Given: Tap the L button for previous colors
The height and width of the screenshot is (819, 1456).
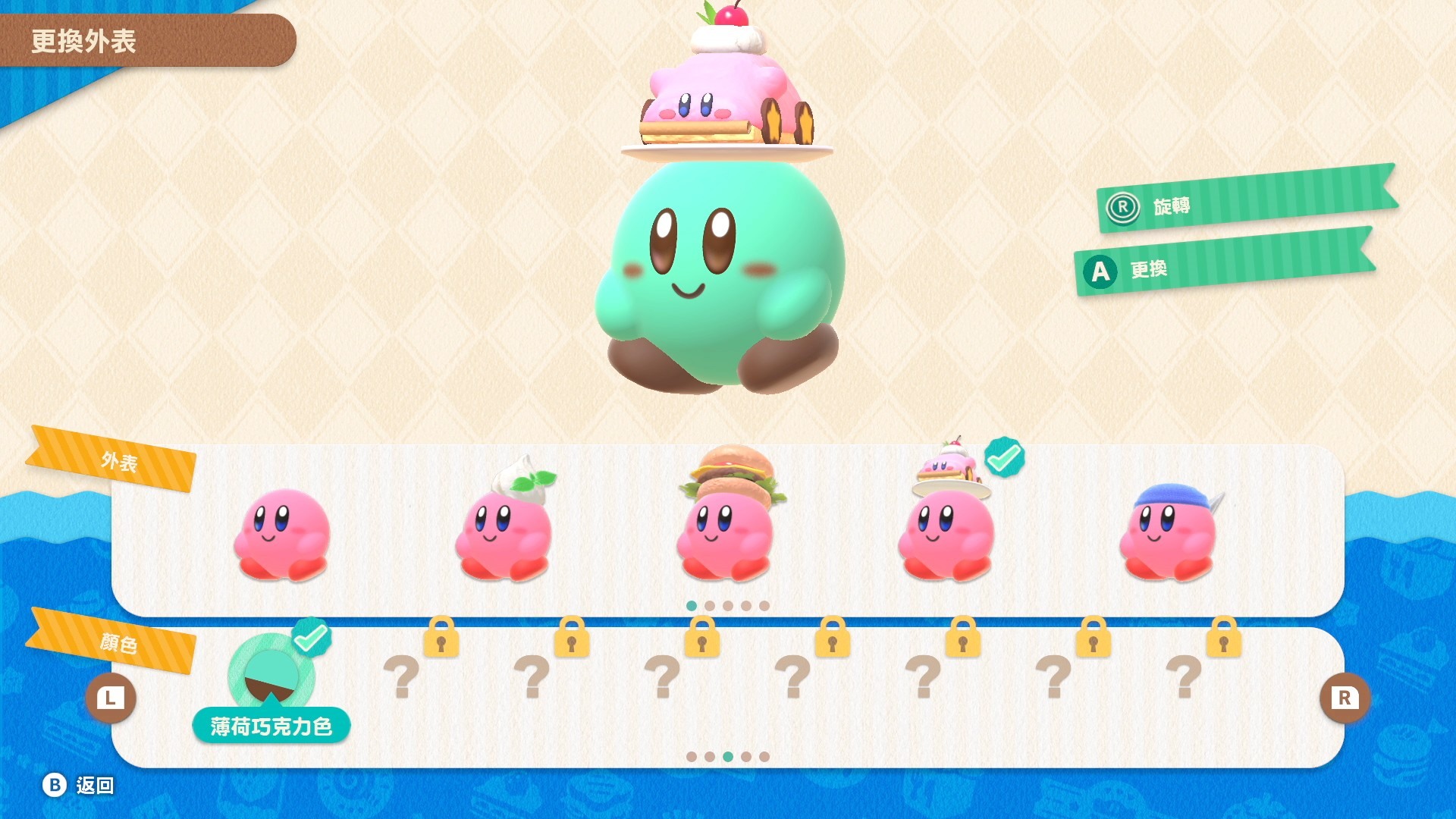Looking at the screenshot, I should pos(111,698).
